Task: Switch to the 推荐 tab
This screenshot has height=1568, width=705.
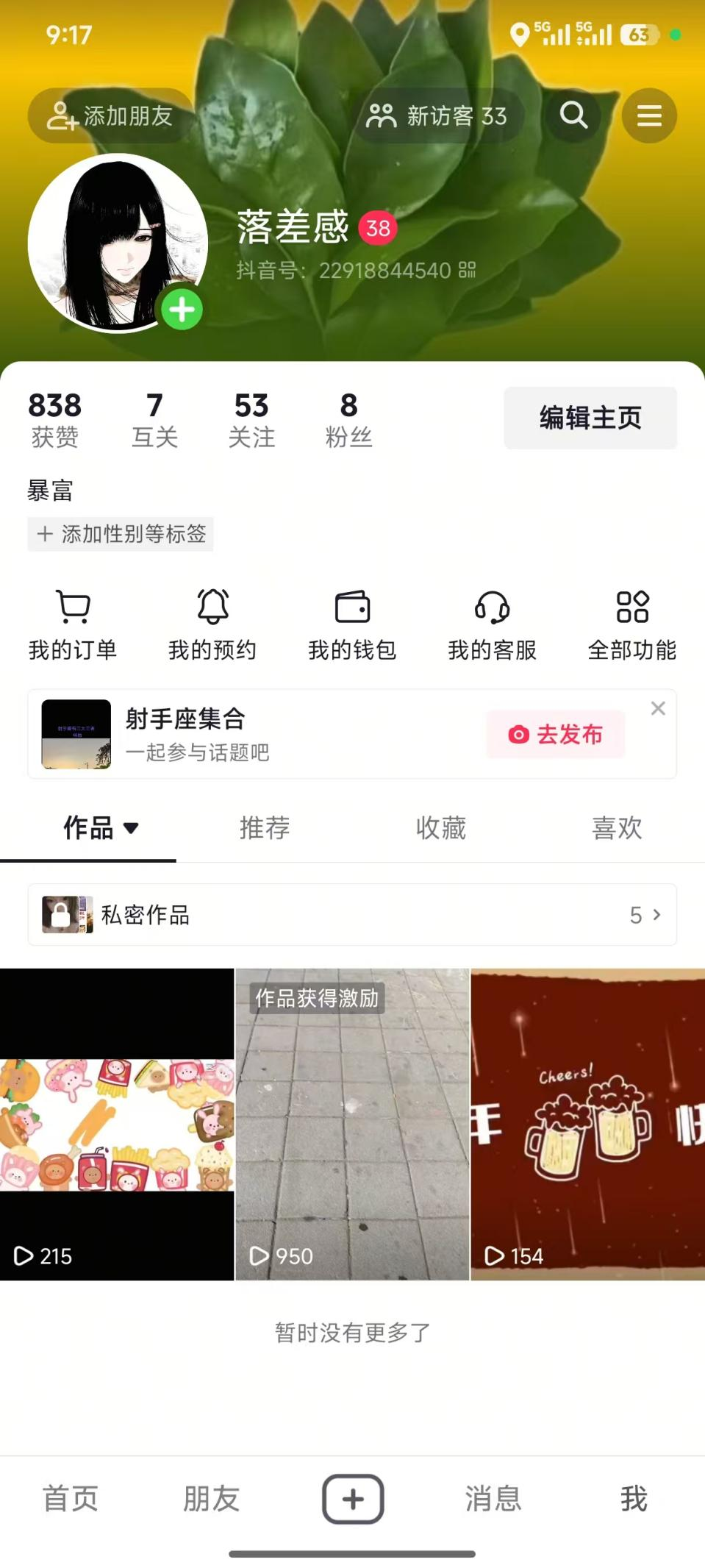Action: (x=265, y=828)
